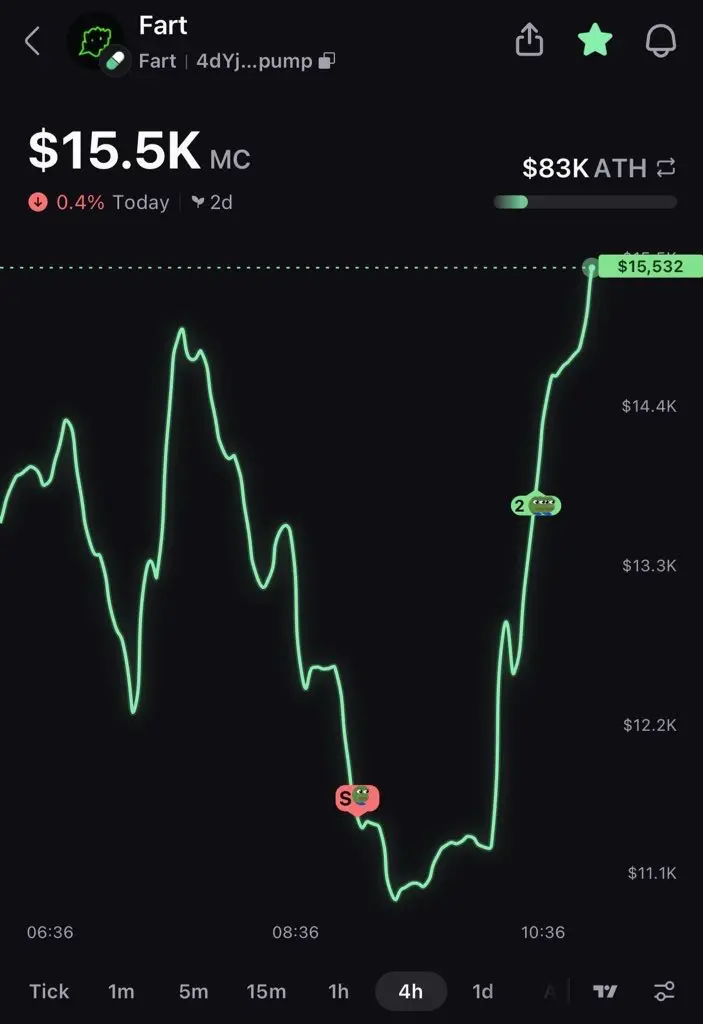View the buy marker labeled 2

[536, 506]
